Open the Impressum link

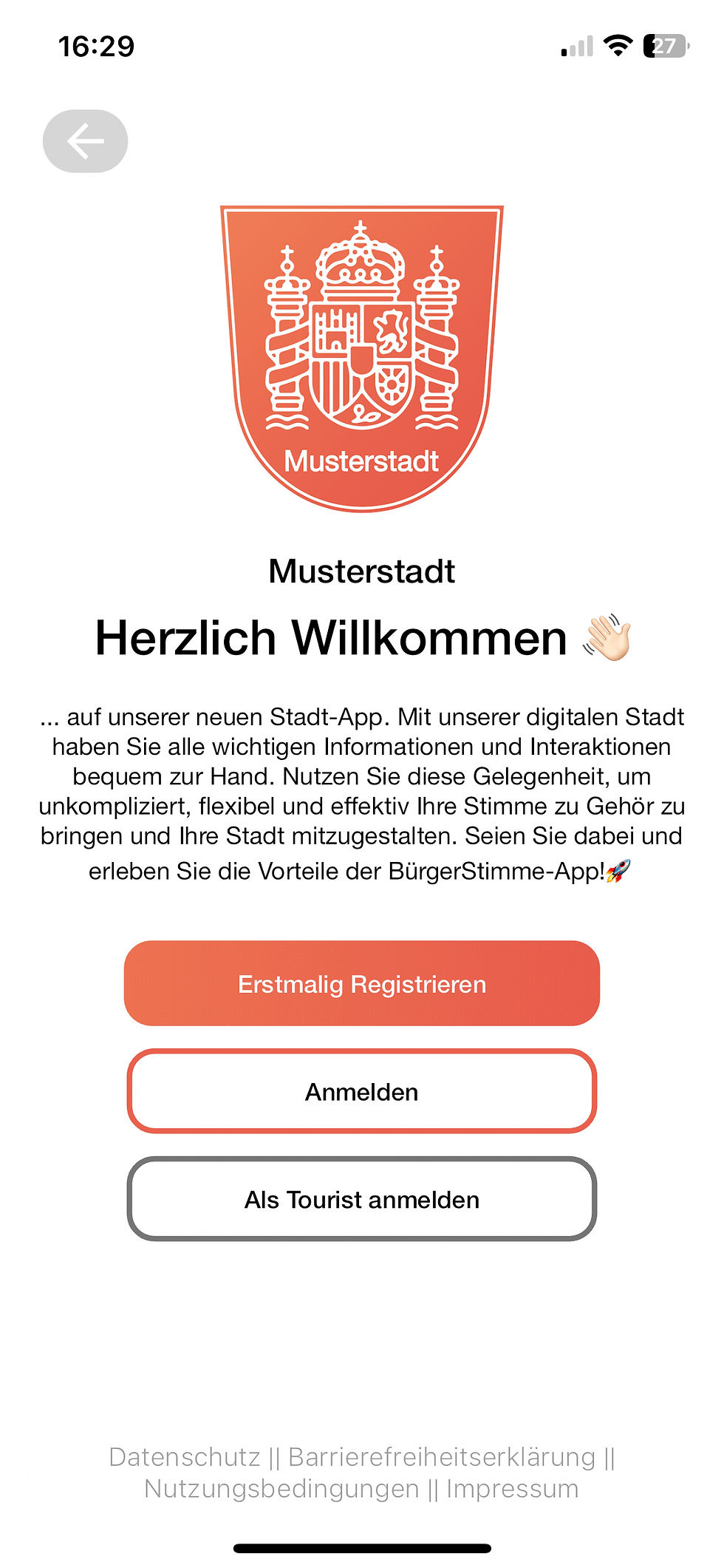point(512,1488)
